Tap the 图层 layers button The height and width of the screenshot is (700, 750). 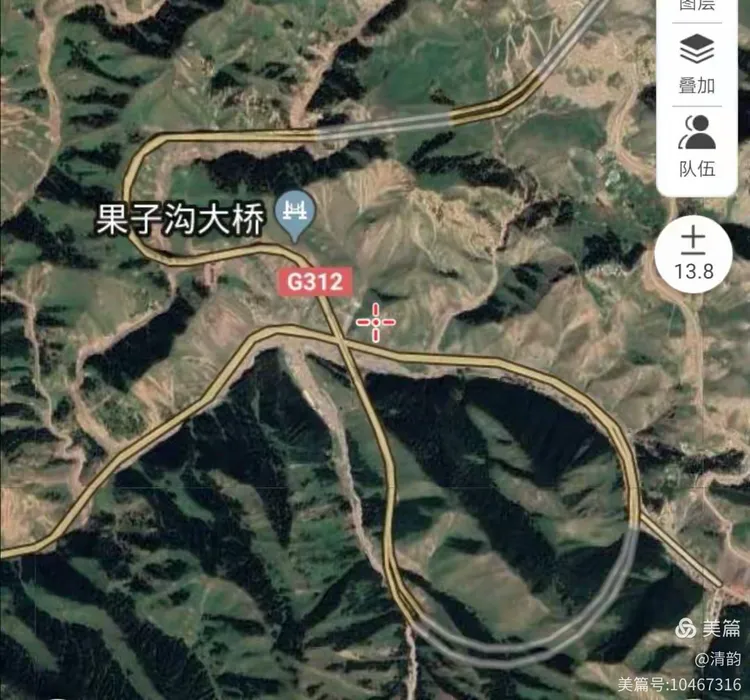point(697,7)
